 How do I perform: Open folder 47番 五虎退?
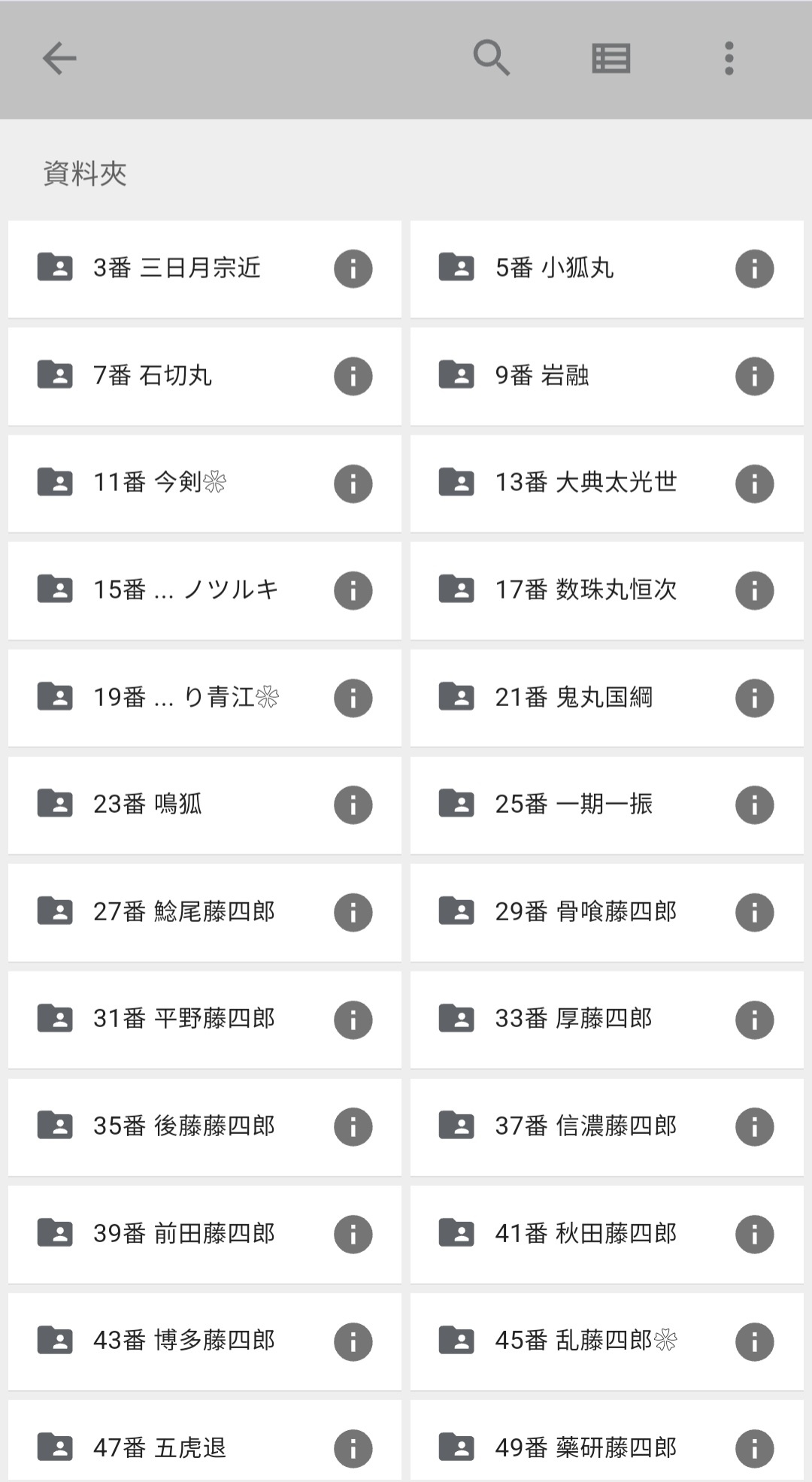pyautogui.click(x=205, y=1441)
